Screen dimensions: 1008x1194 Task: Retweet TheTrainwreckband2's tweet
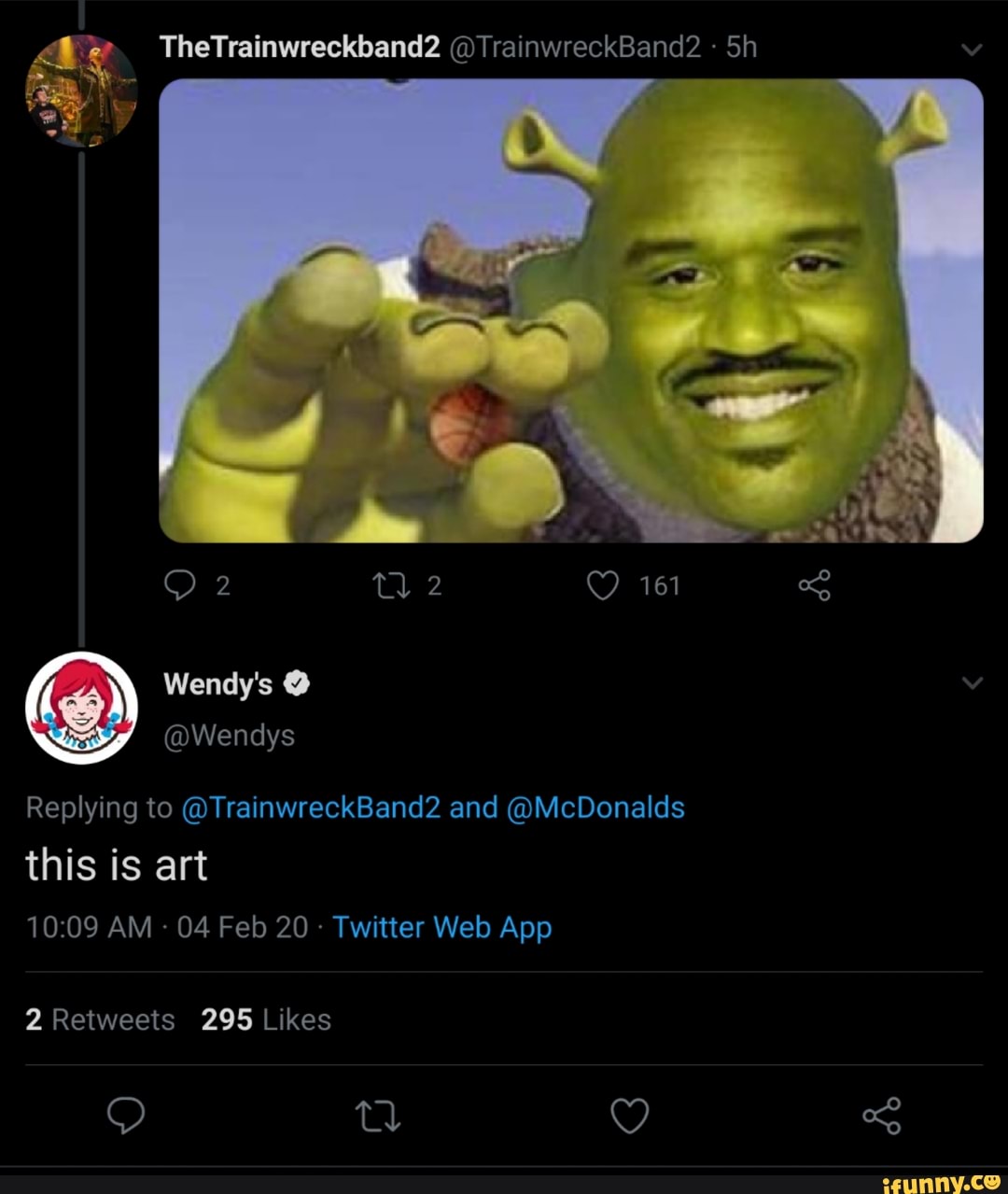click(x=387, y=585)
